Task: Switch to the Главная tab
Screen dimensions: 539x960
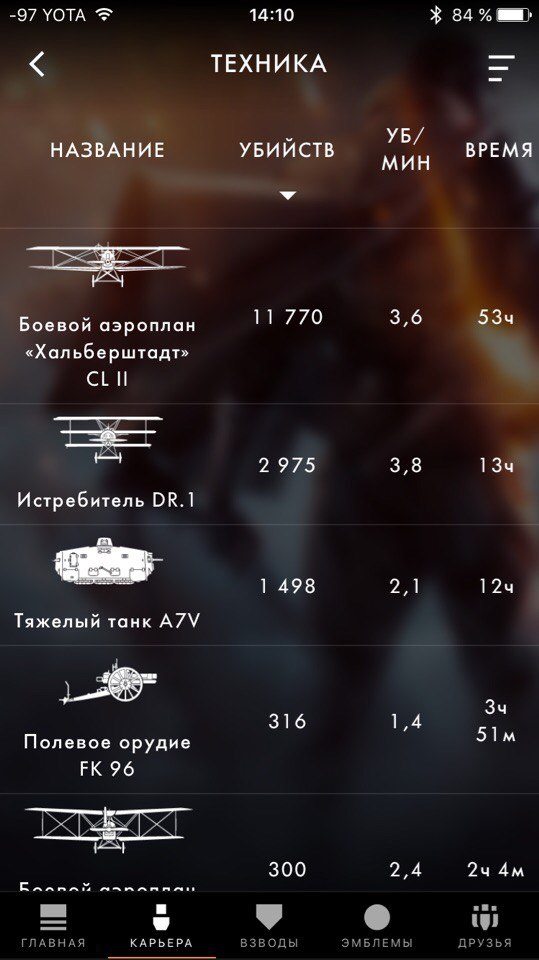Action: pyautogui.click(x=53, y=926)
